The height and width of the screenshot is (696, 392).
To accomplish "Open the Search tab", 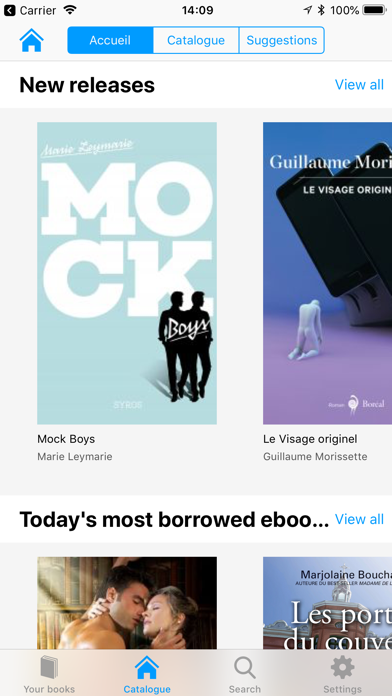I will (245, 674).
